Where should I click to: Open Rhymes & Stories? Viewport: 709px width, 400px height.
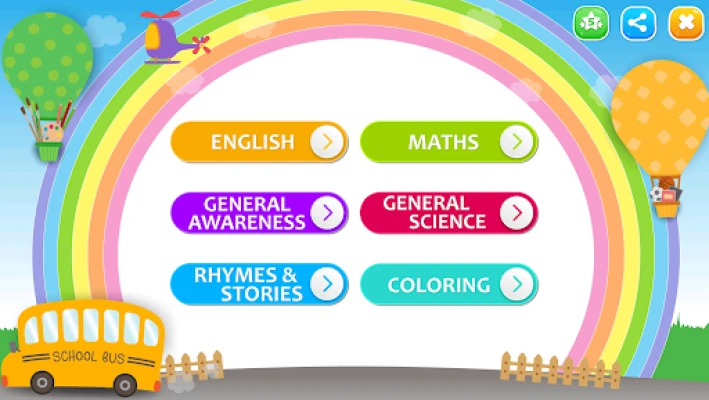pyautogui.click(x=259, y=285)
